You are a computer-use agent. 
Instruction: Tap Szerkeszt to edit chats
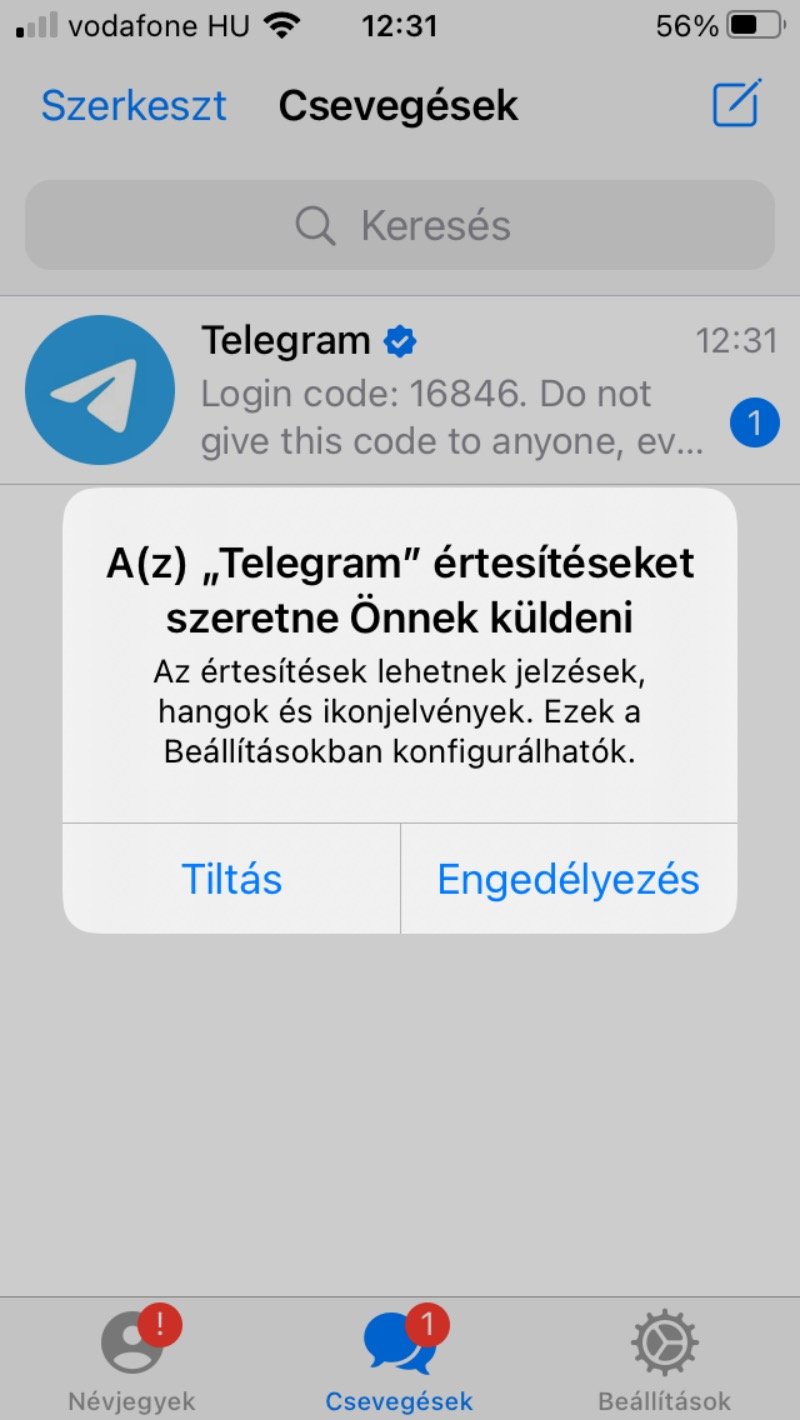tap(133, 105)
